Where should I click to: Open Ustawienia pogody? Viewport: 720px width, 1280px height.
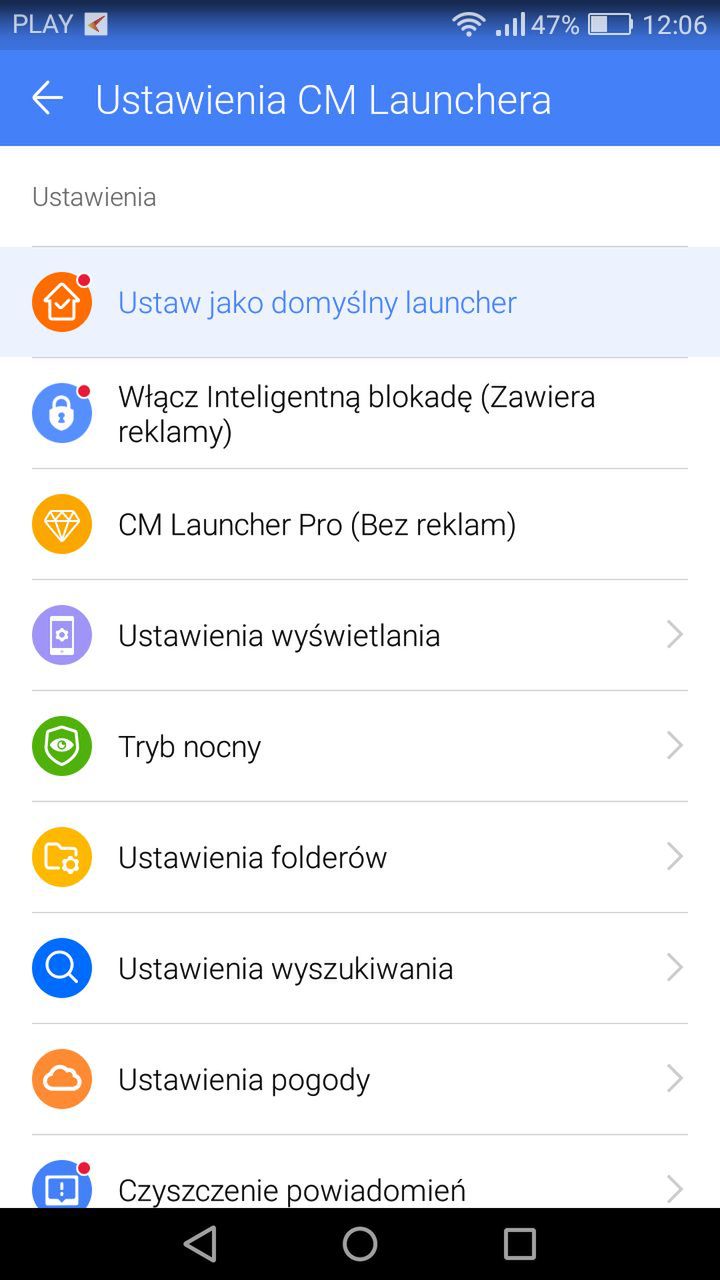(360, 1079)
